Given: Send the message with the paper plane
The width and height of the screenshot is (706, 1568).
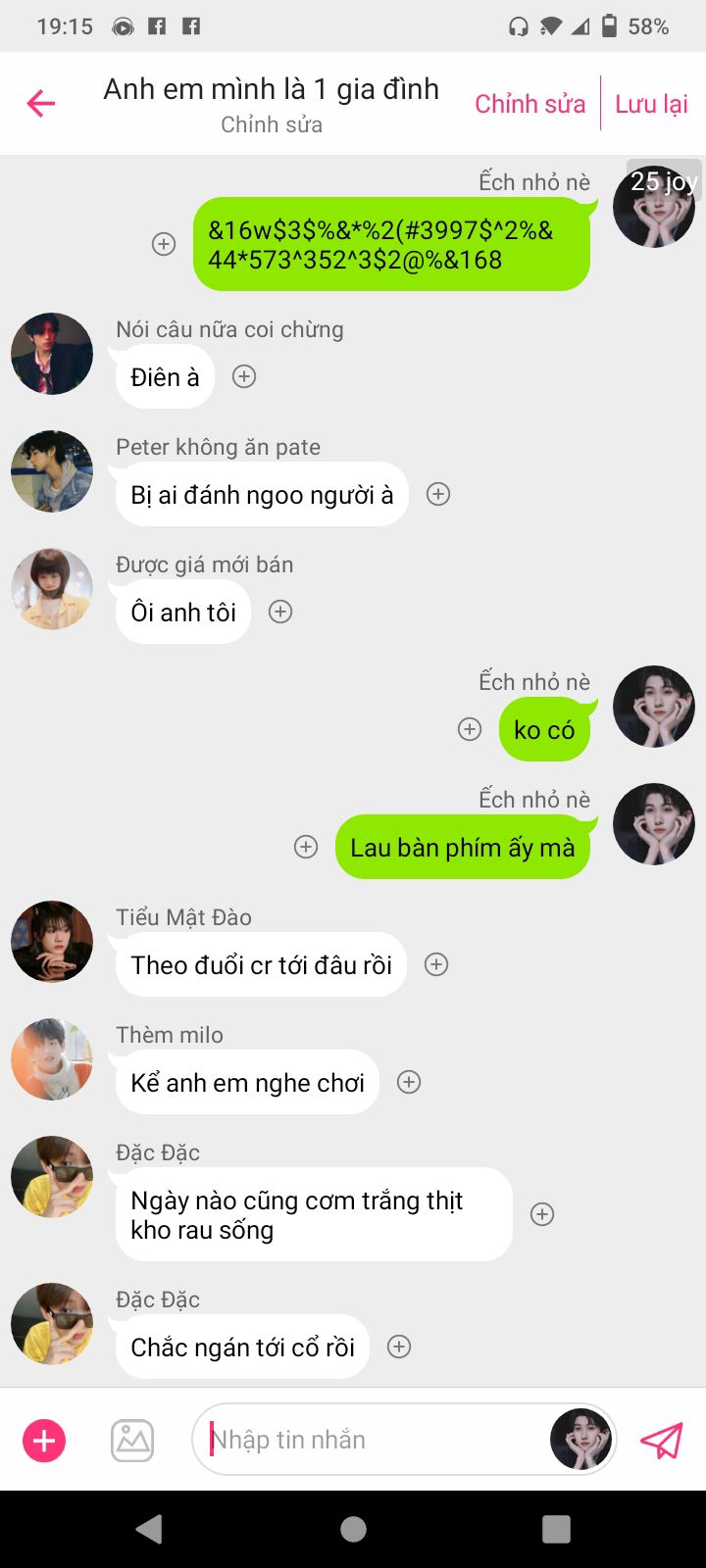Looking at the screenshot, I should click(661, 1441).
